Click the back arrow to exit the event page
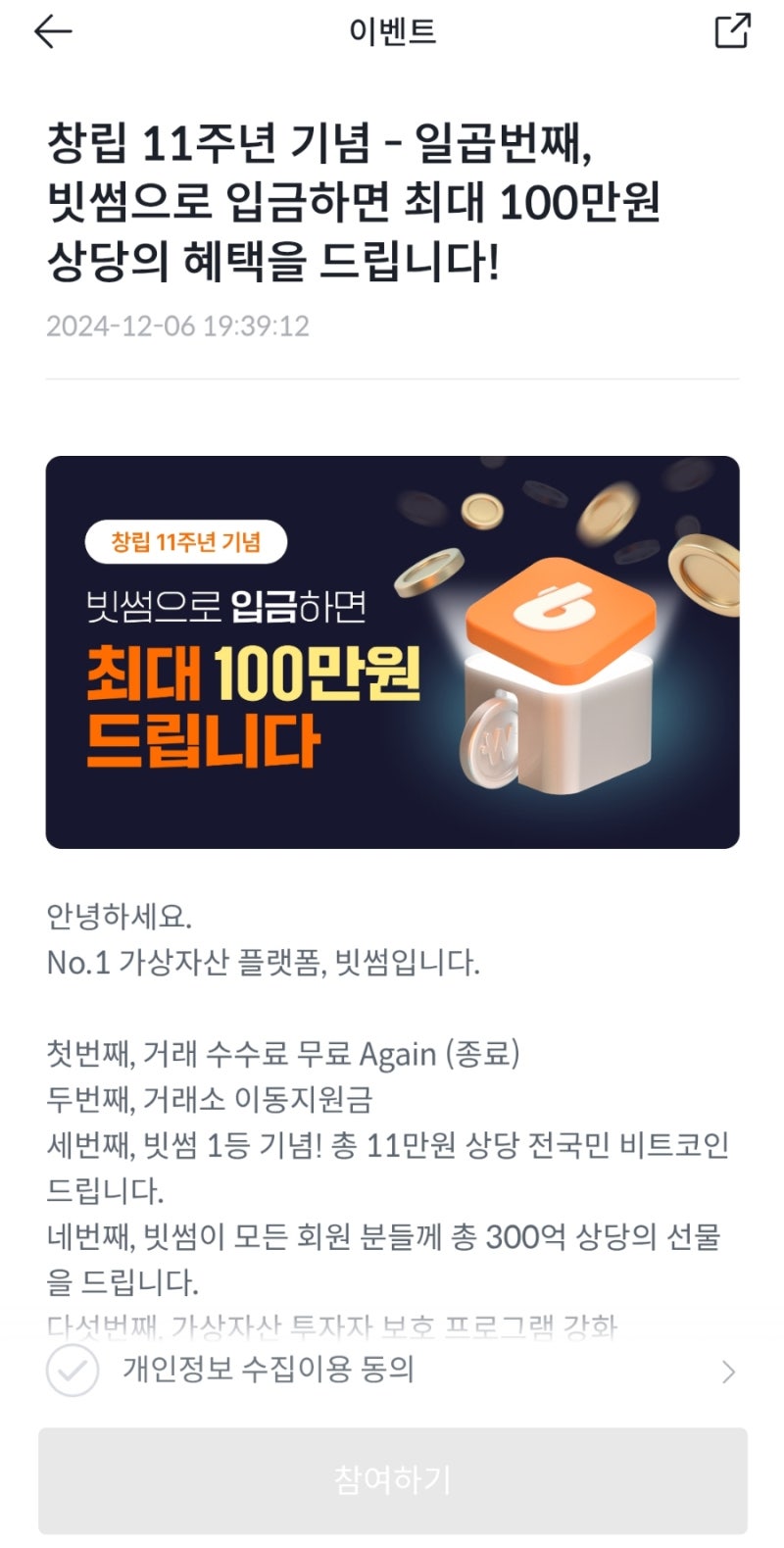The height and width of the screenshot is (1548, 784). pyautogui.click(x=51, y=29)
